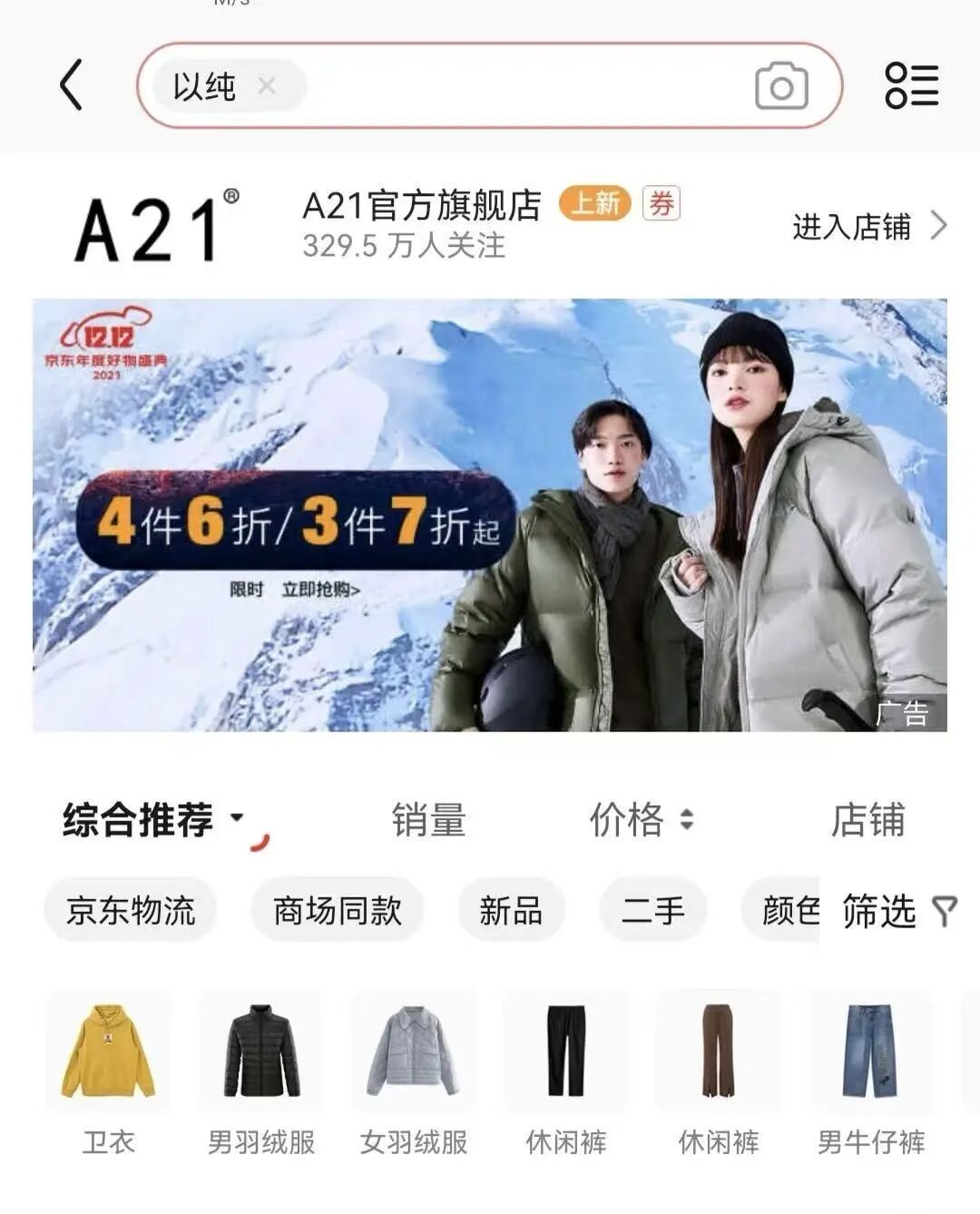
Task: Sort results by 价格
Action: coord(641,819)
